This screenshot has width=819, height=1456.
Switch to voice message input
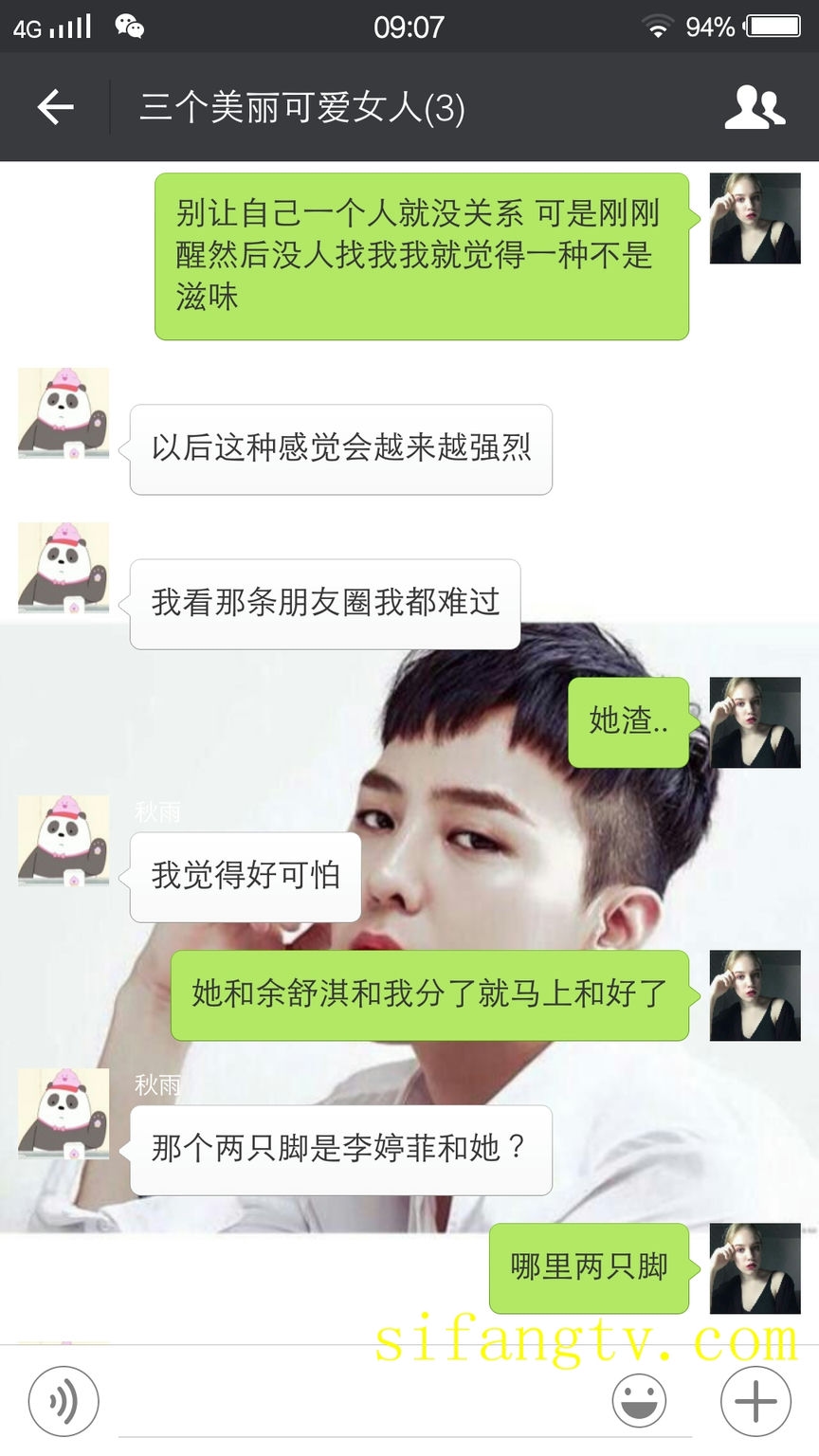pos(64,1400)
